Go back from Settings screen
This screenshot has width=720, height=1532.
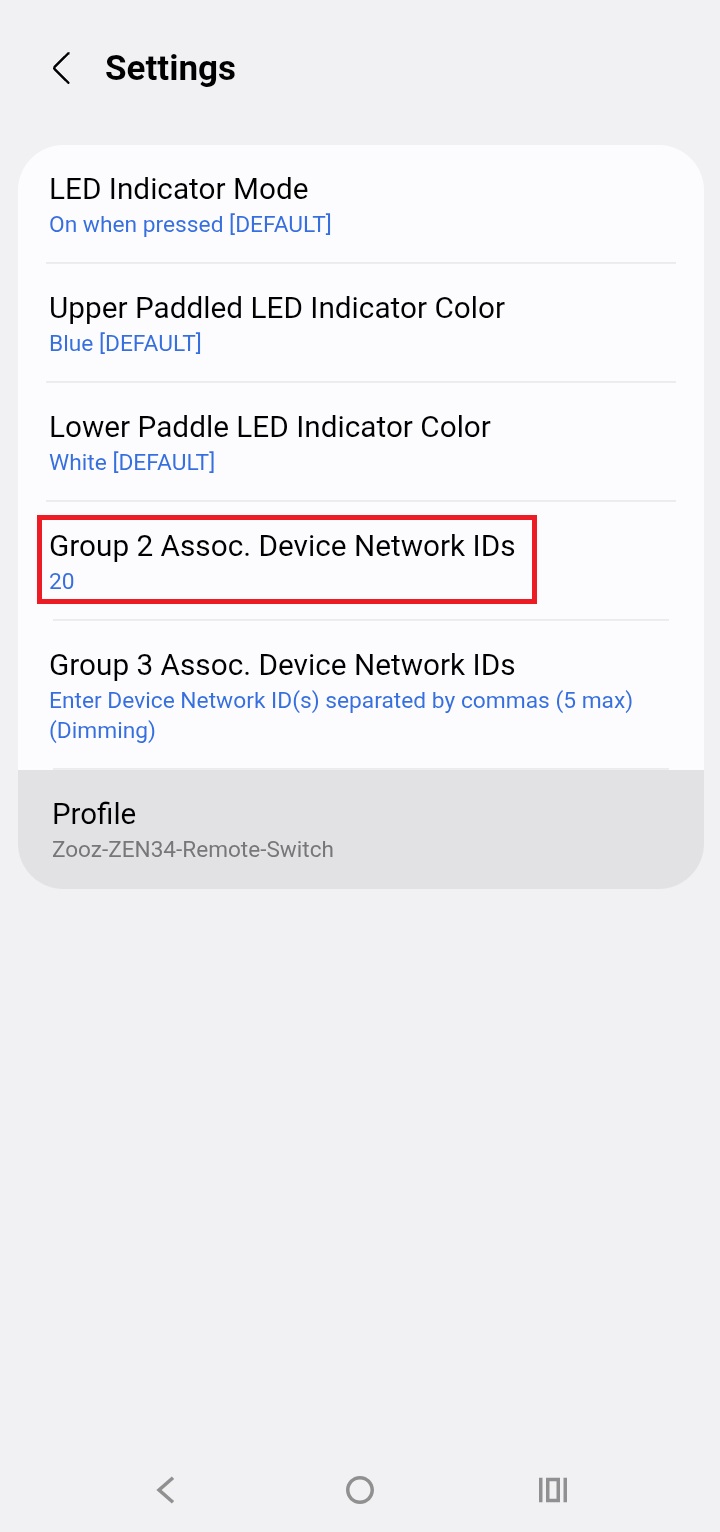pyautogui.click(x=62, y=68)
